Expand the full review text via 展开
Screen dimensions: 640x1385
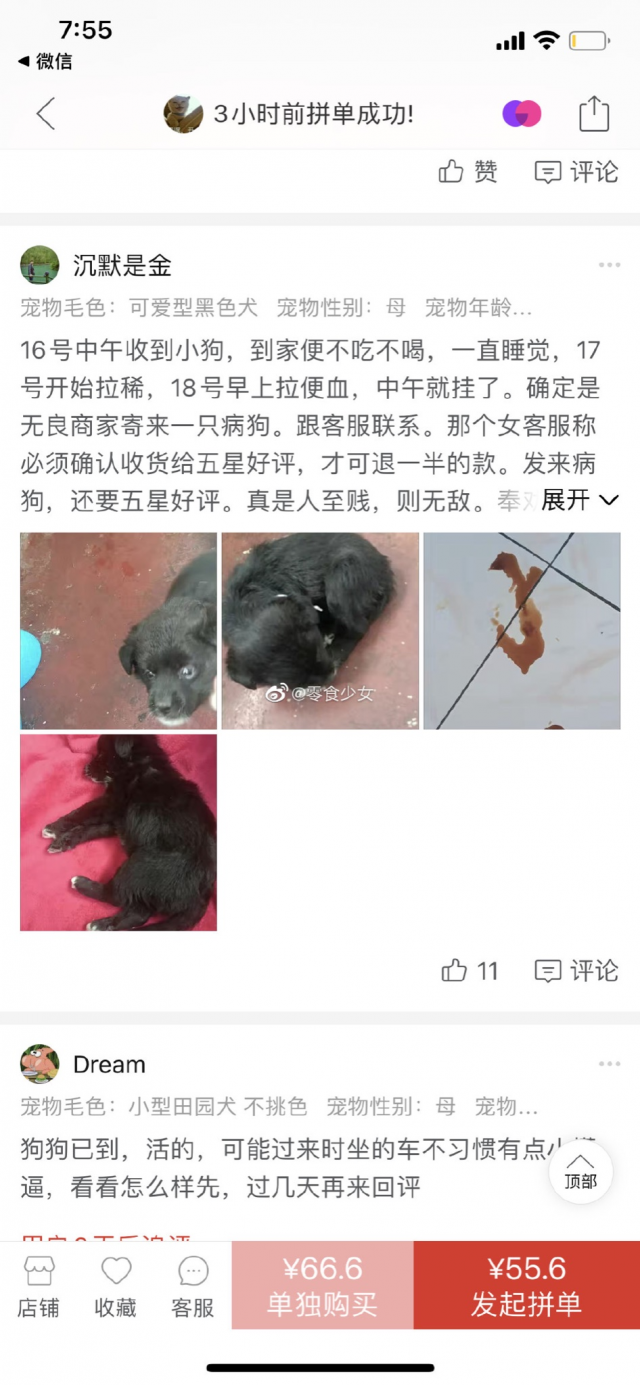click(580, 500)
